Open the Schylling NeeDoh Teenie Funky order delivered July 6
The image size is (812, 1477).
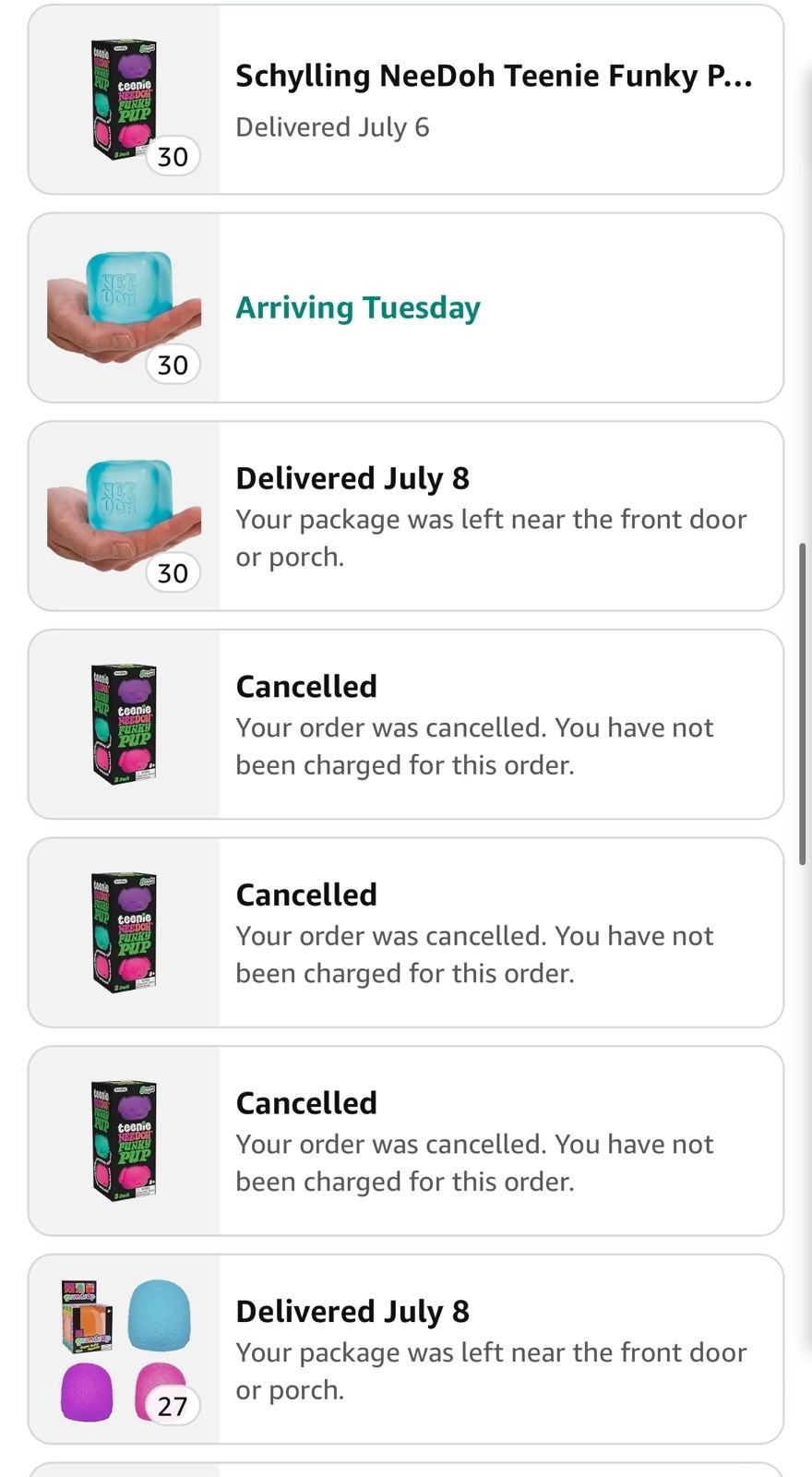pos(406,100)
